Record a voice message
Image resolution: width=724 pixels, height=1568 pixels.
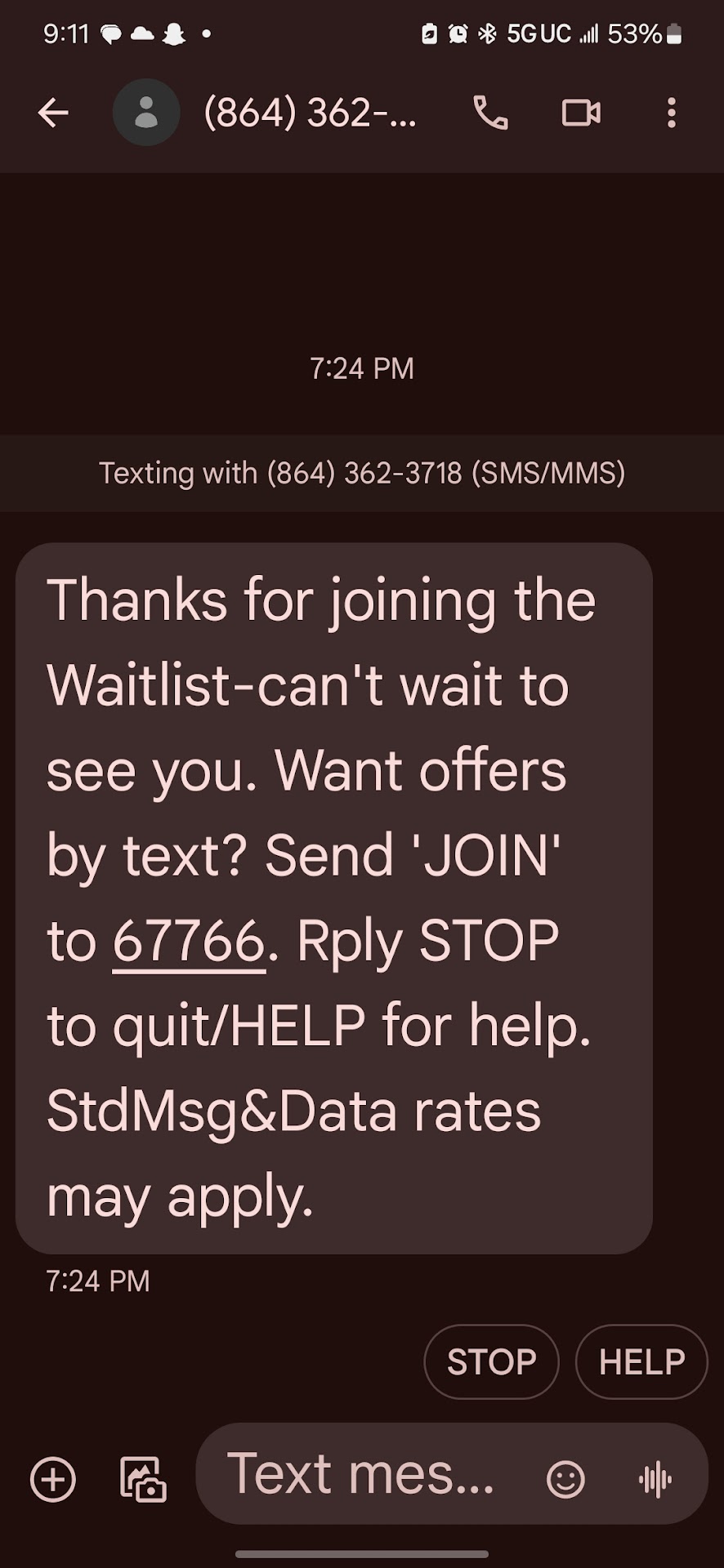655,1479
